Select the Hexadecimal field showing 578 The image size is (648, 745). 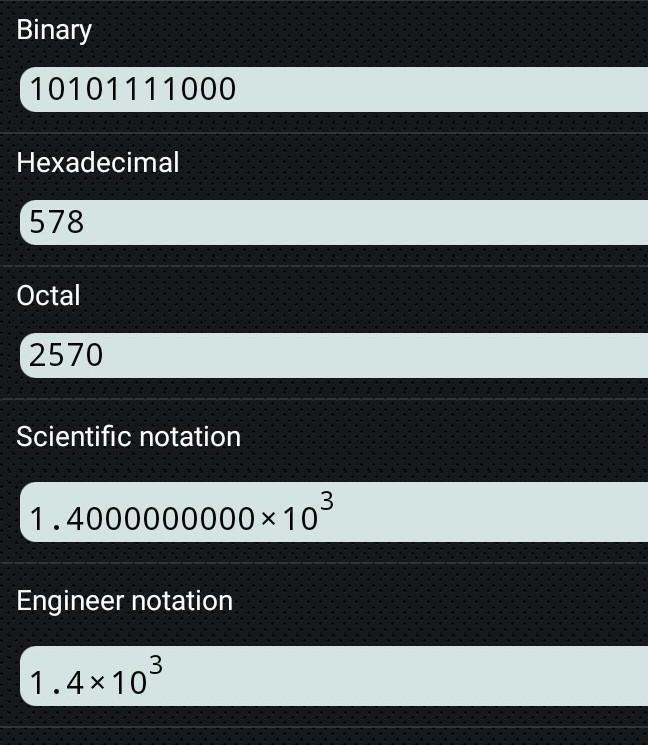(x=333, y=222)
